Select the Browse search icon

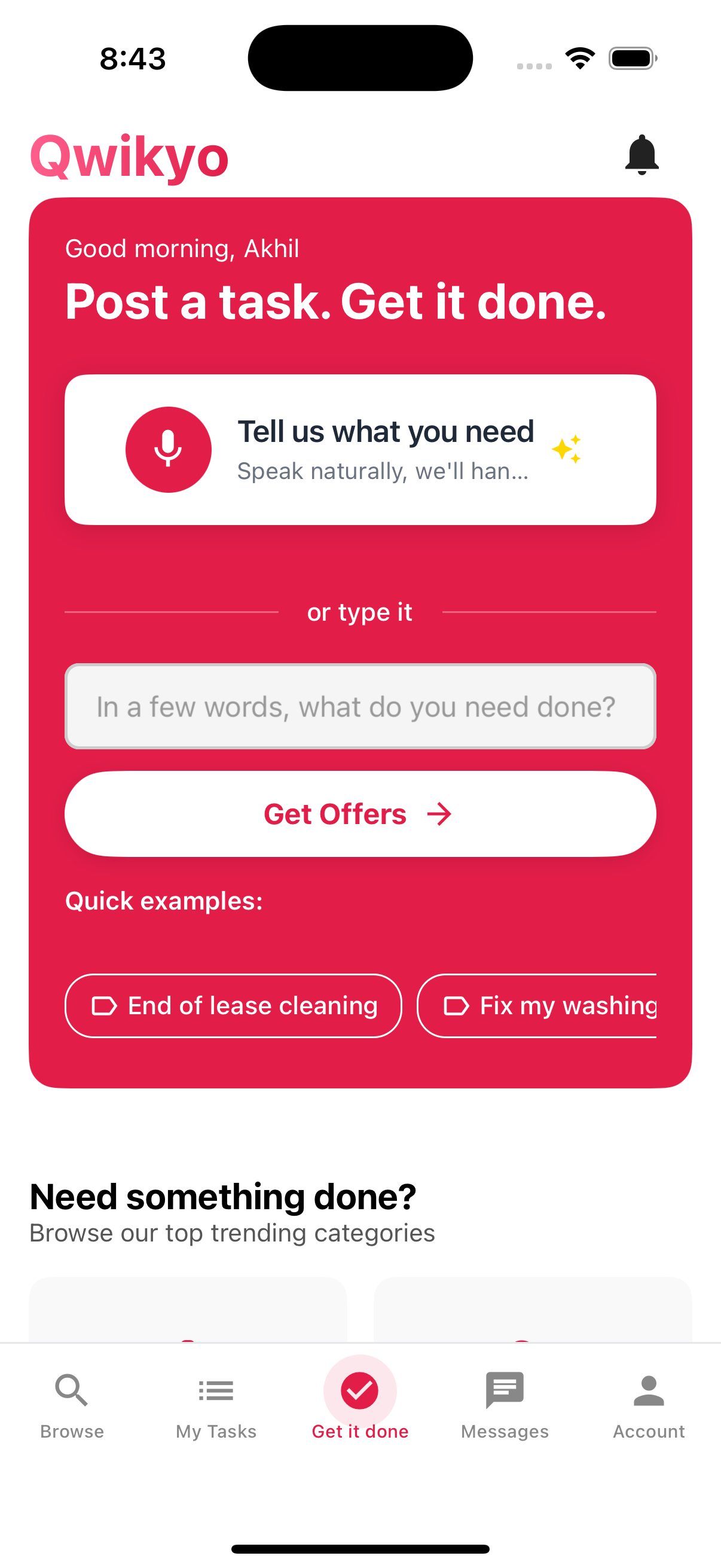point(71,1392)
